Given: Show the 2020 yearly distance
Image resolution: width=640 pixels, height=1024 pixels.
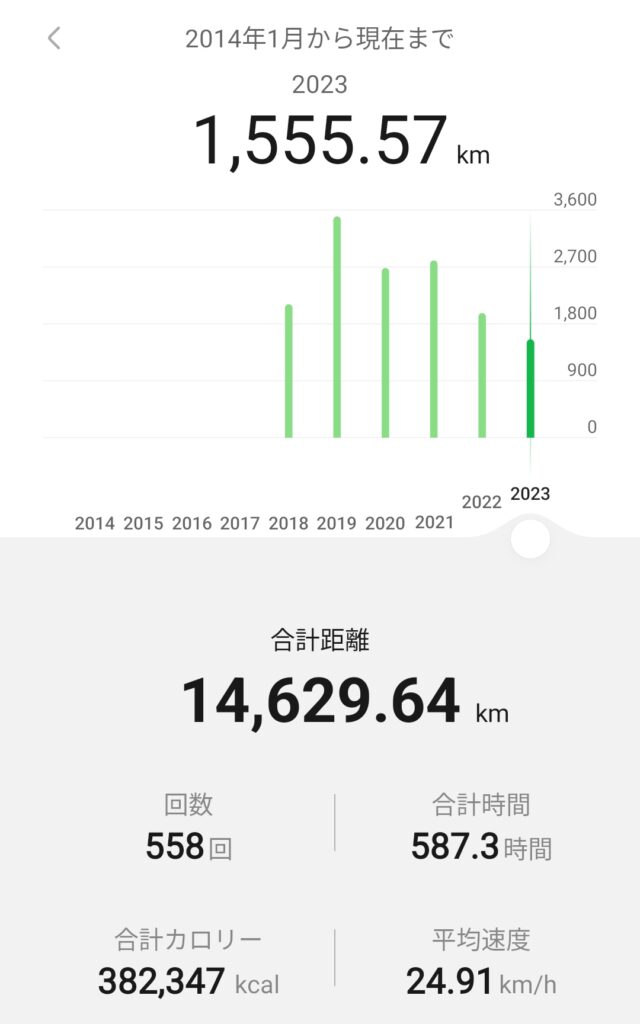Looking at the screenshot, I should pyautogui.click(x=385, y=353).
